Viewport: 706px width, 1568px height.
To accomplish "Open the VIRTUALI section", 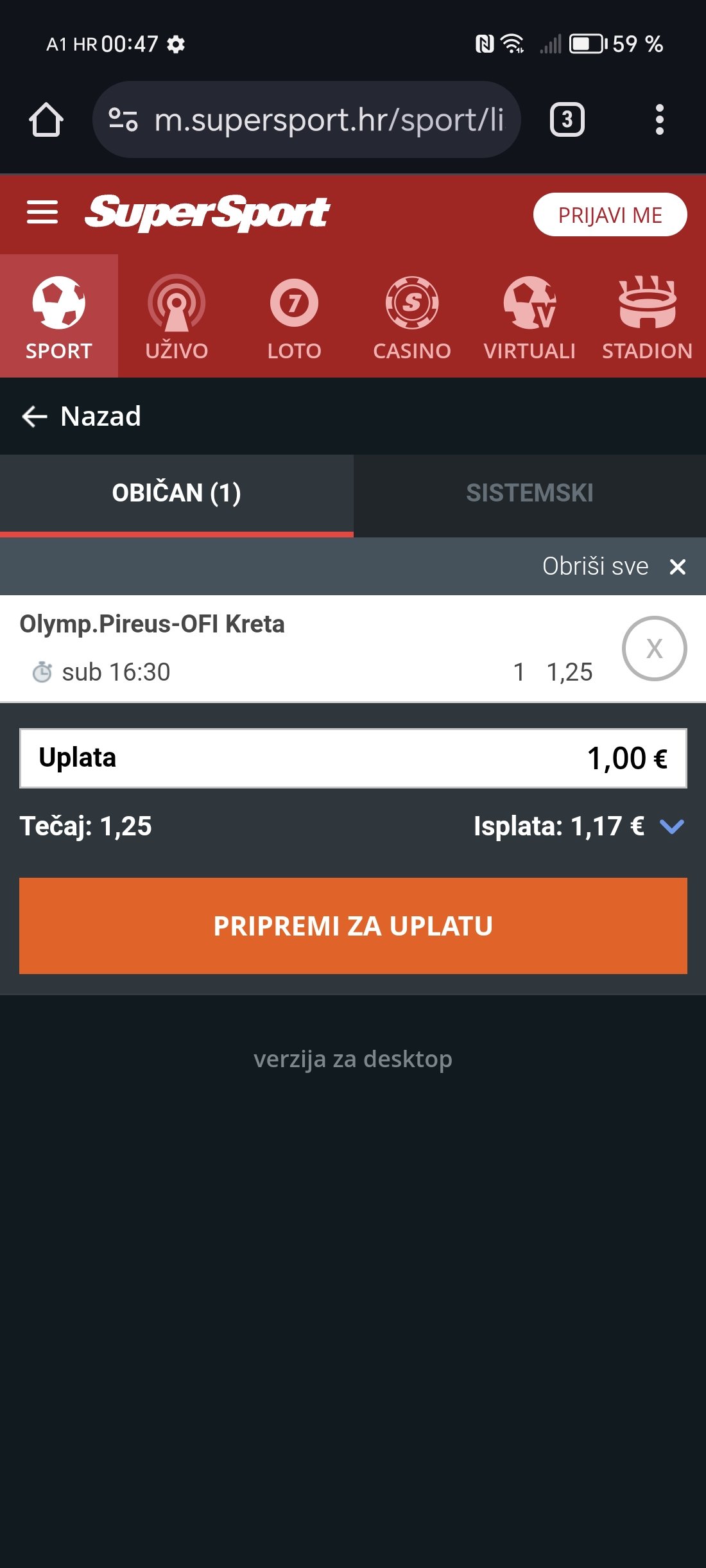I will pyautogui.click(x=529, y=317).
